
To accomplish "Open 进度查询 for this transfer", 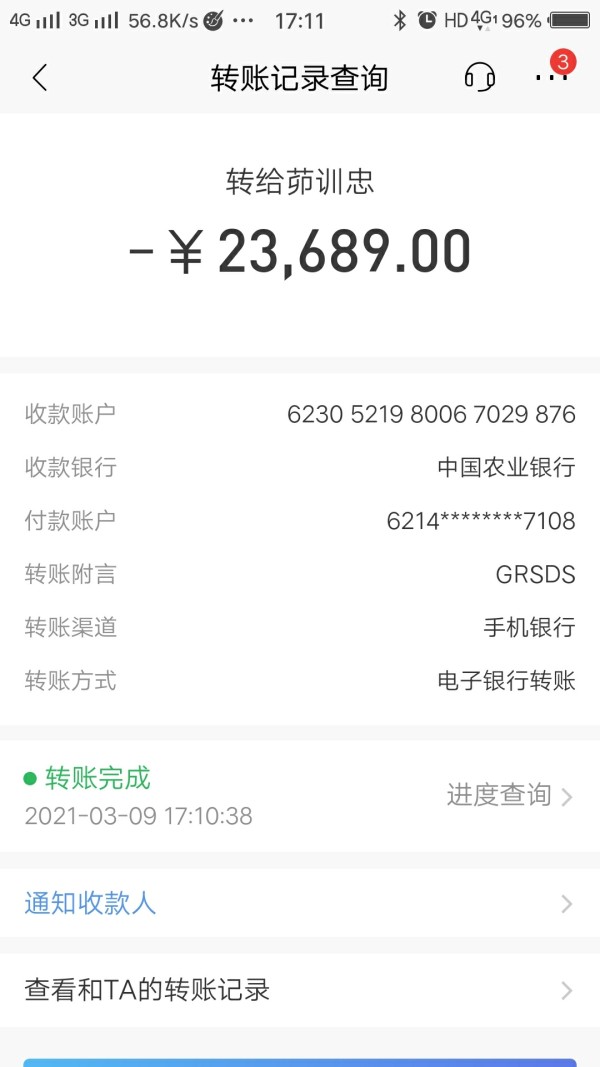I will (509, 796).
